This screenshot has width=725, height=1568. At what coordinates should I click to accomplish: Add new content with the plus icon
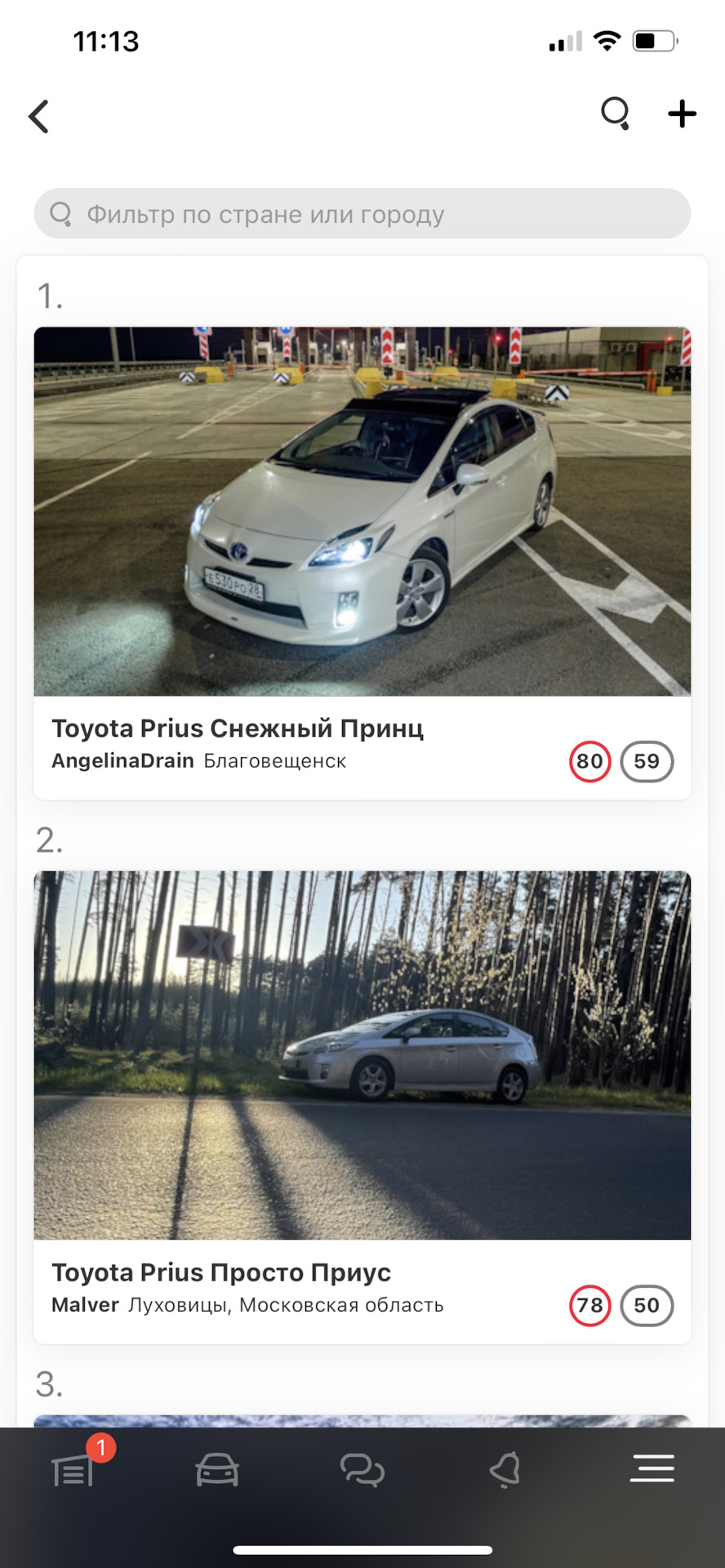(x=682, y=114)
